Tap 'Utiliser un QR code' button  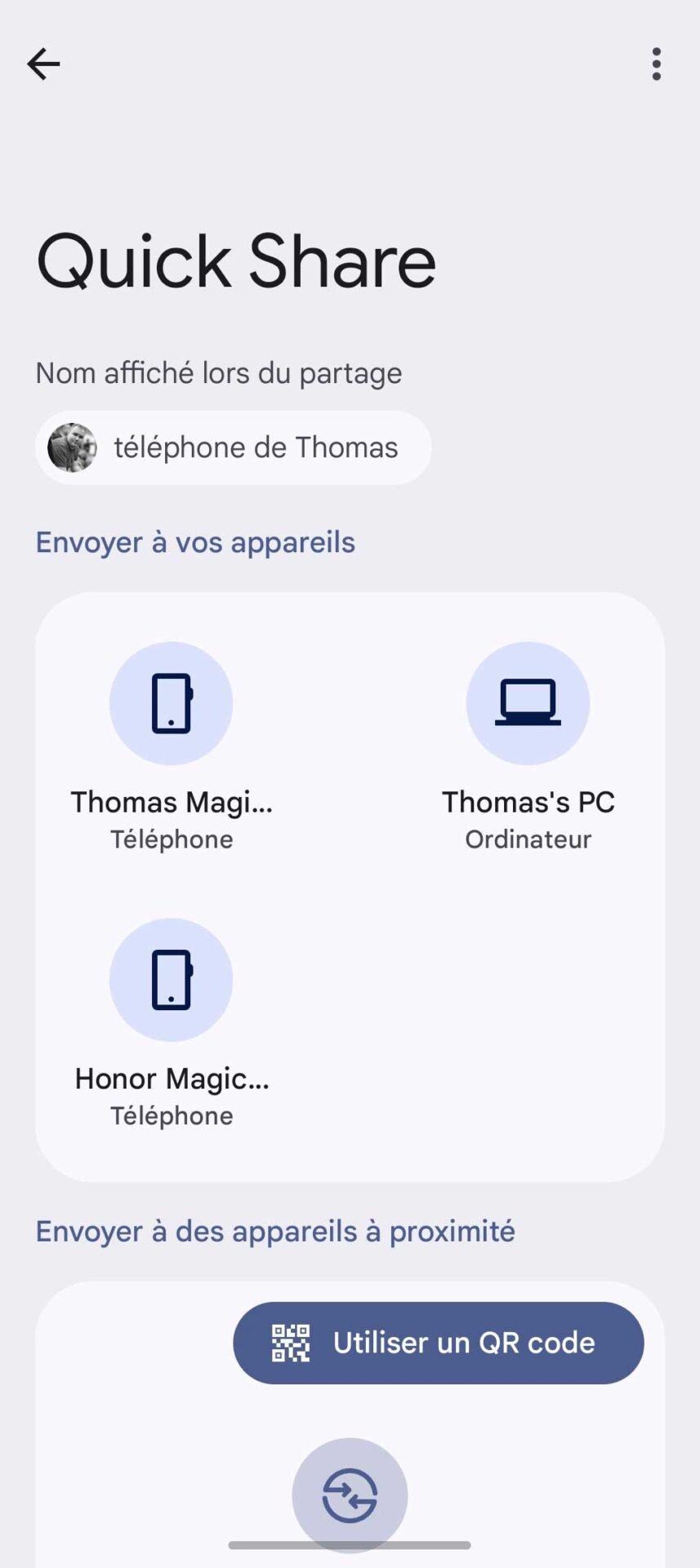pos(439,1343)
